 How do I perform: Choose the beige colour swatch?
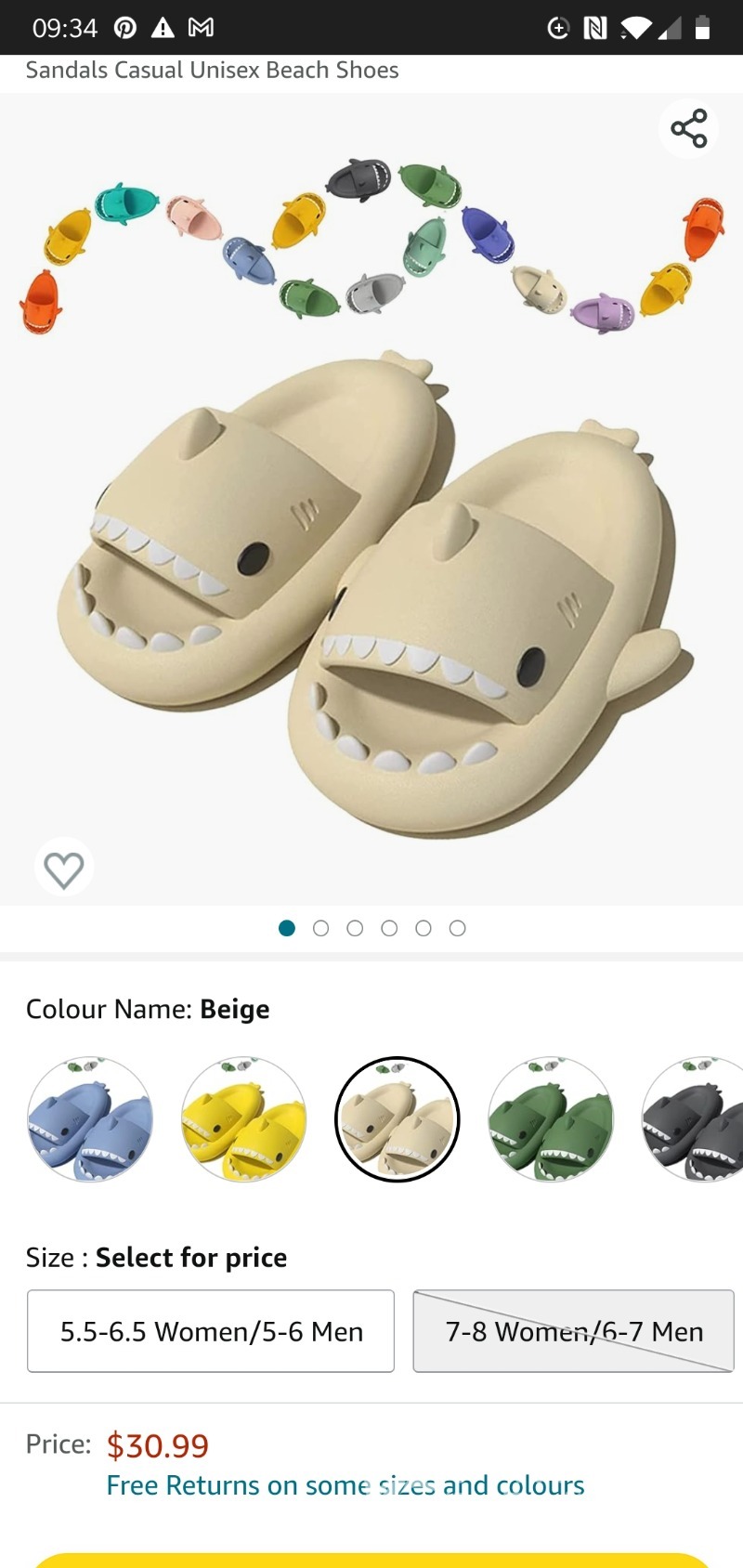coord(398,1119)
